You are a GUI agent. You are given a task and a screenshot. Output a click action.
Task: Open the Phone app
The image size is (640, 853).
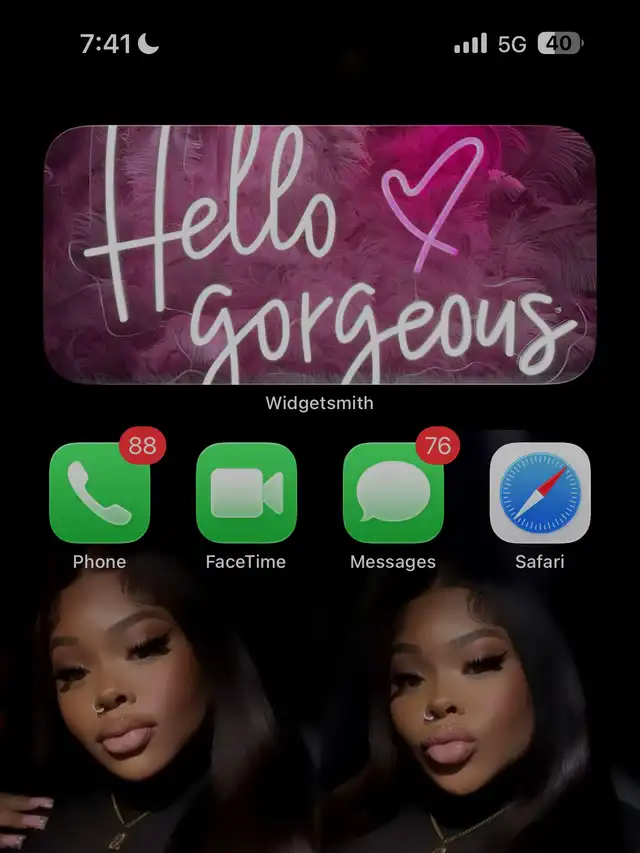100,493
